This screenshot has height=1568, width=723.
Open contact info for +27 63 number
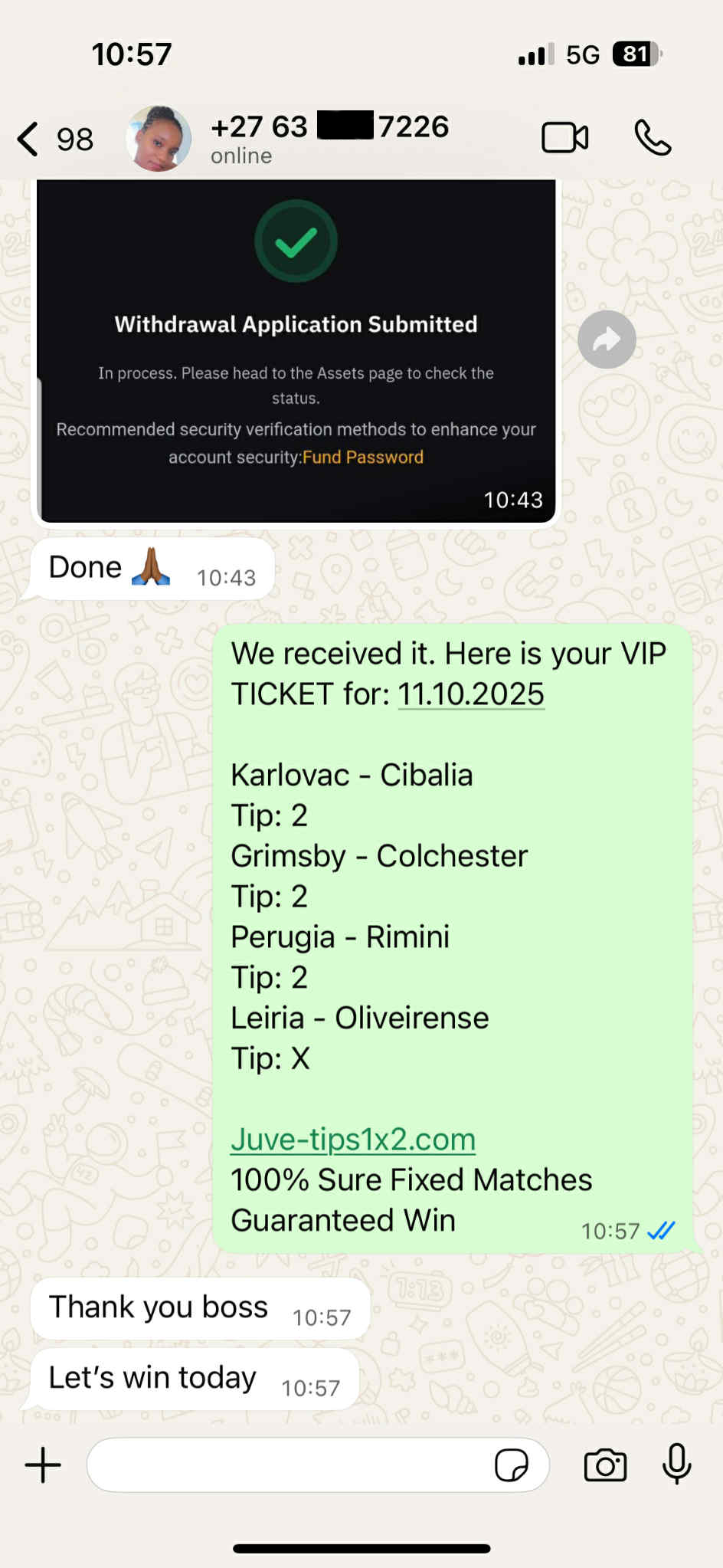coord(329,138)
